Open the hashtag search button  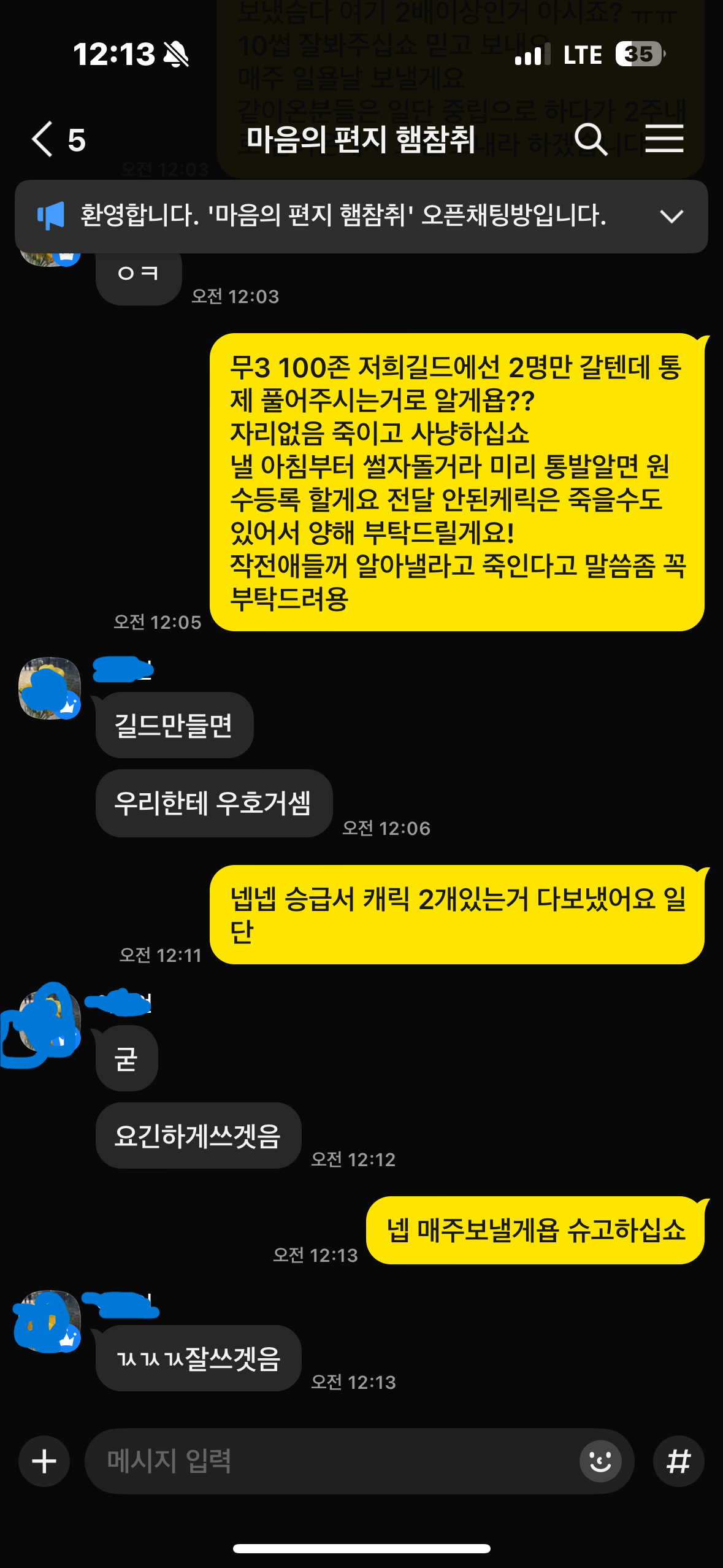pos(678,1461)
